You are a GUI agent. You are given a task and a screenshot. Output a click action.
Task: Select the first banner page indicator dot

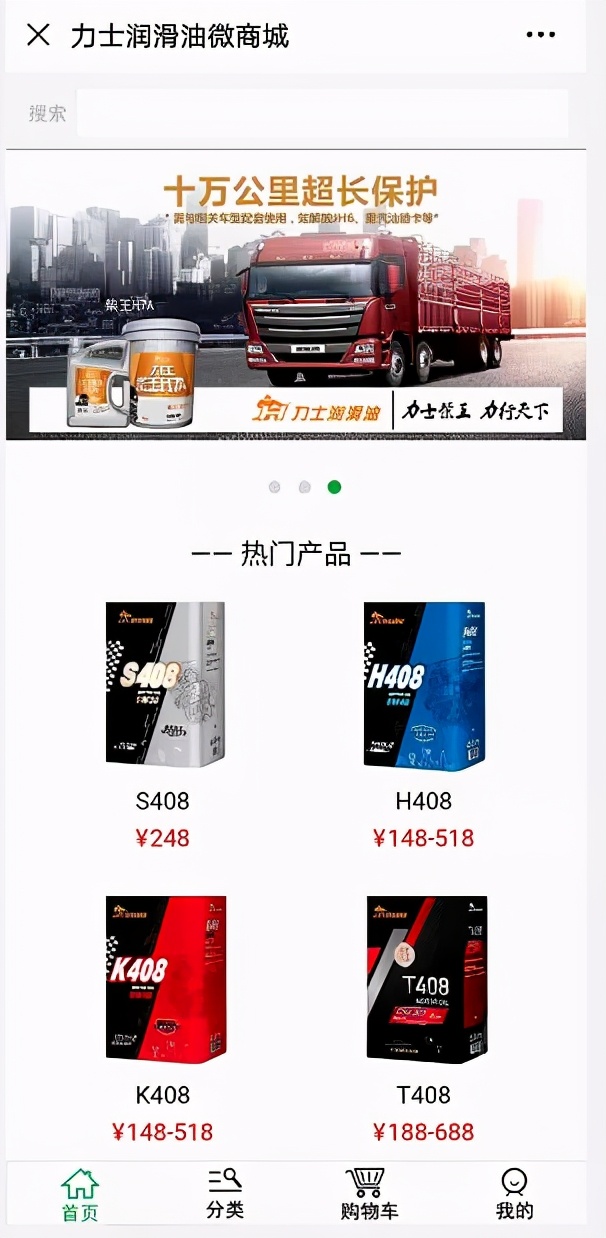coord(275,487)
